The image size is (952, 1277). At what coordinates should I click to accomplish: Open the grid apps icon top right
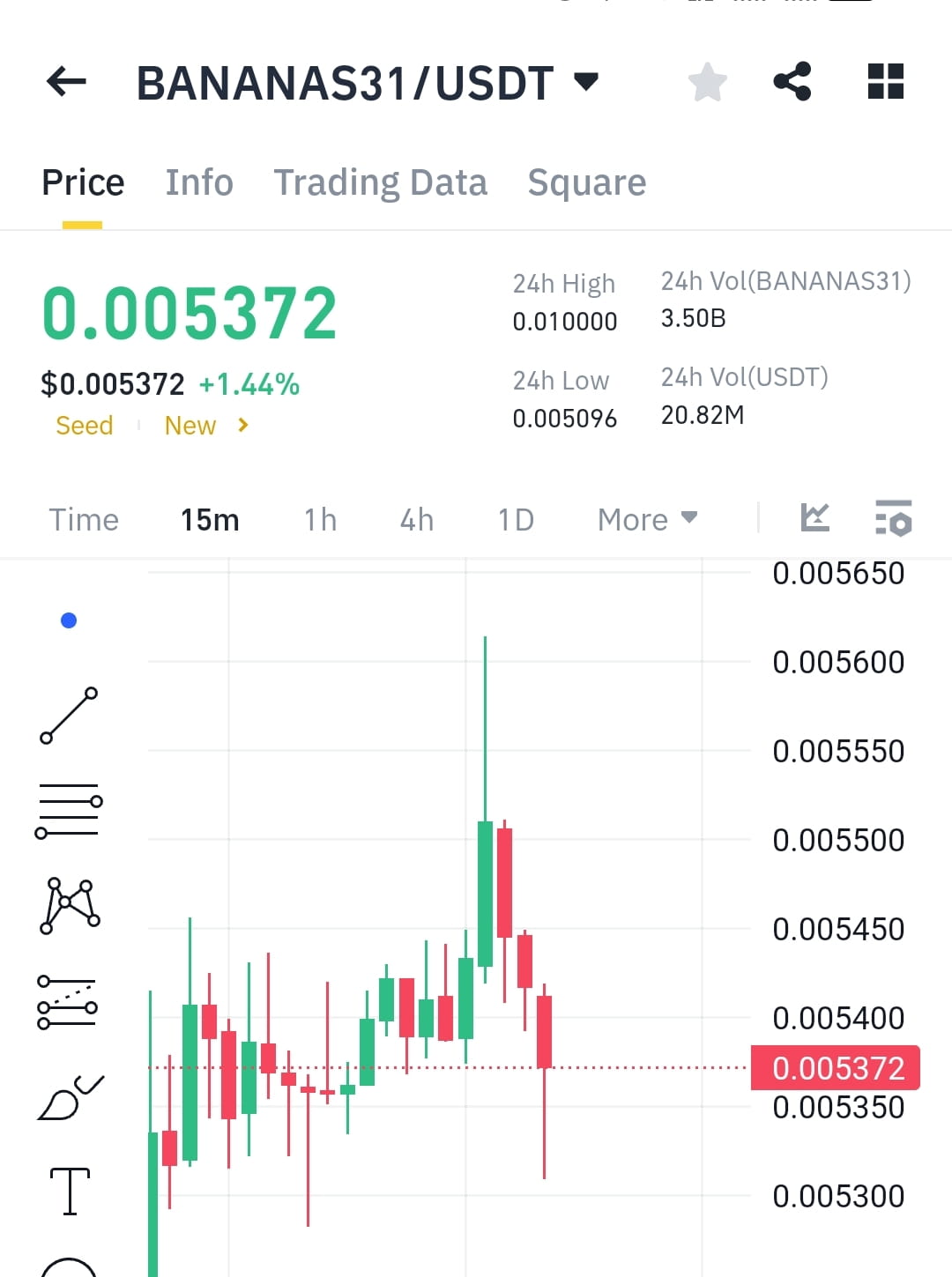pos(885,81)
